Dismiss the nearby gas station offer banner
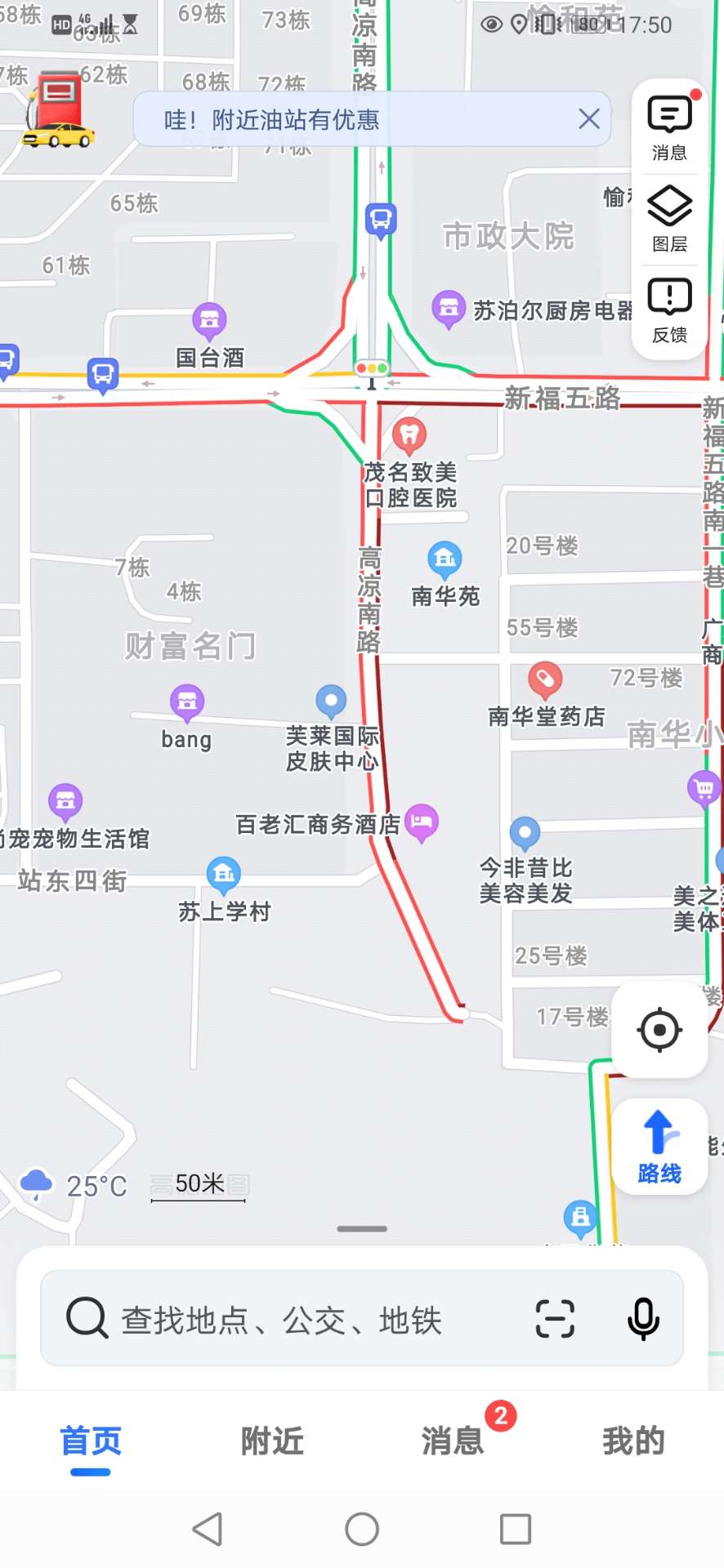The width and height of the screenshot is (724, 1568). pyautogui.click(x=589, y=119)
